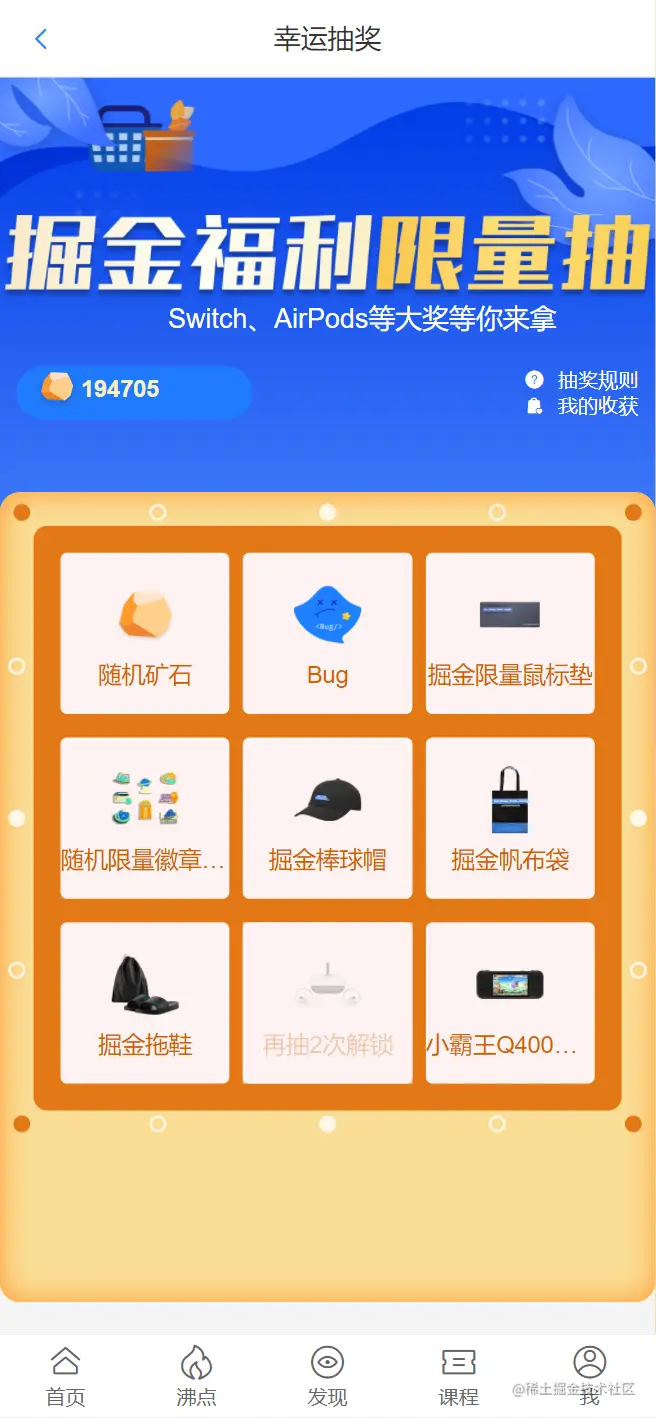
Task: Select the 随机矿石 prize tile
Action: pyautogui.click(x=145, y=634)
